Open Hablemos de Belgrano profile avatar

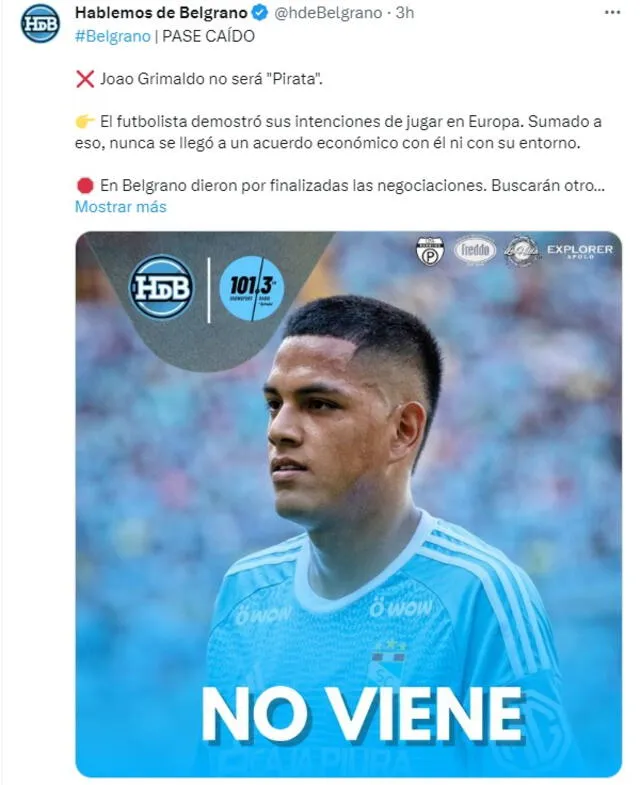point(40,23)
